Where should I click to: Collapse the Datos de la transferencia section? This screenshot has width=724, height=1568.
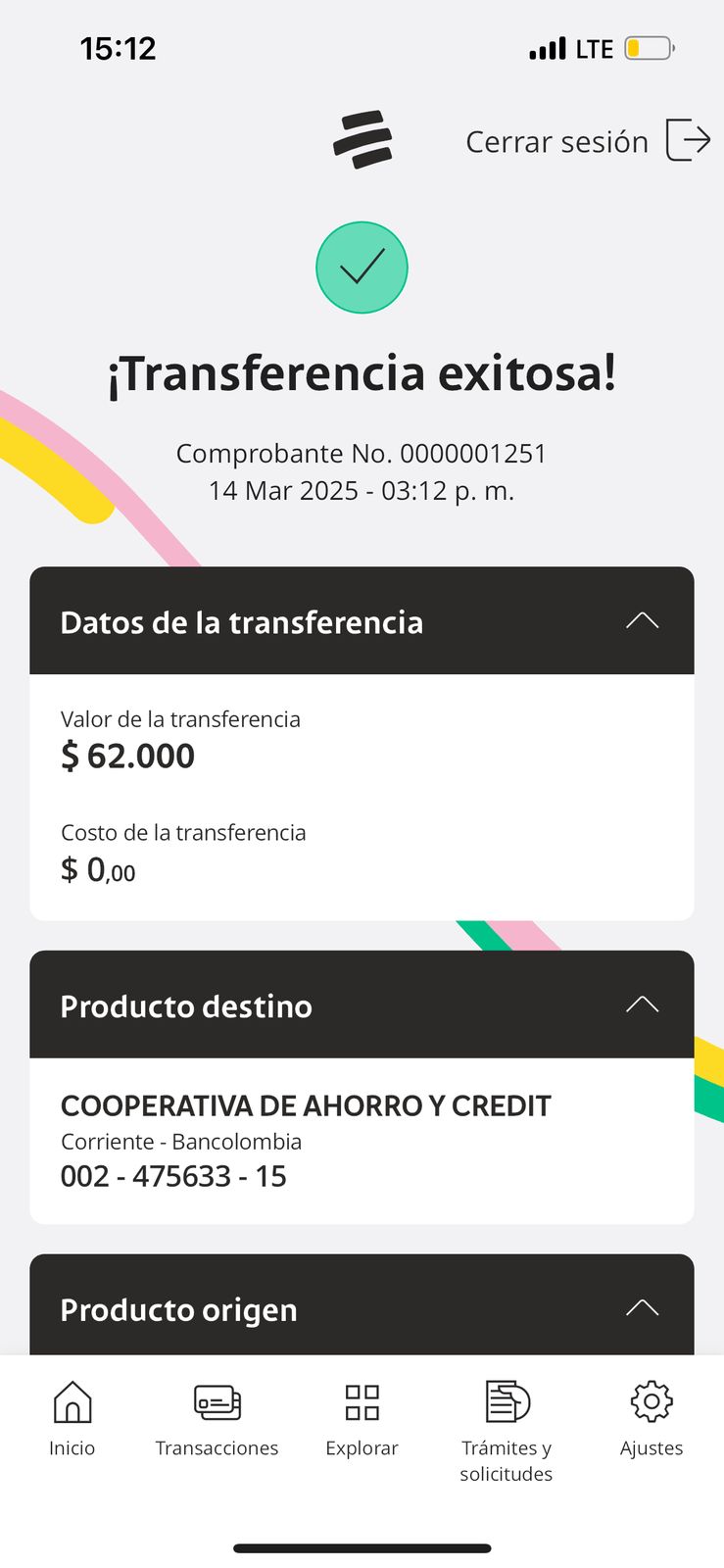[x=642, y=621]
